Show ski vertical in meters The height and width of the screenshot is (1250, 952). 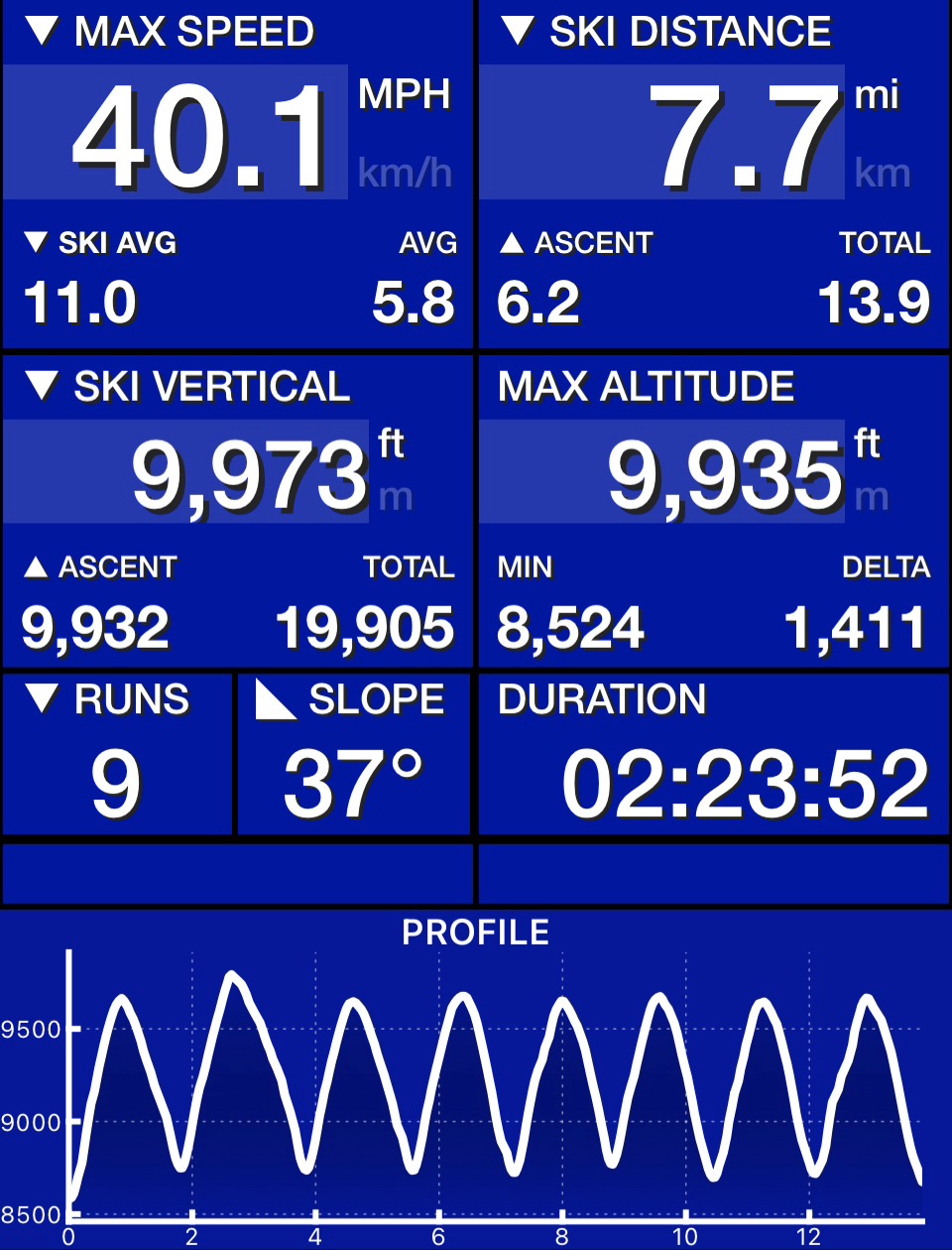pyautogui.click(x=396, y=495)
